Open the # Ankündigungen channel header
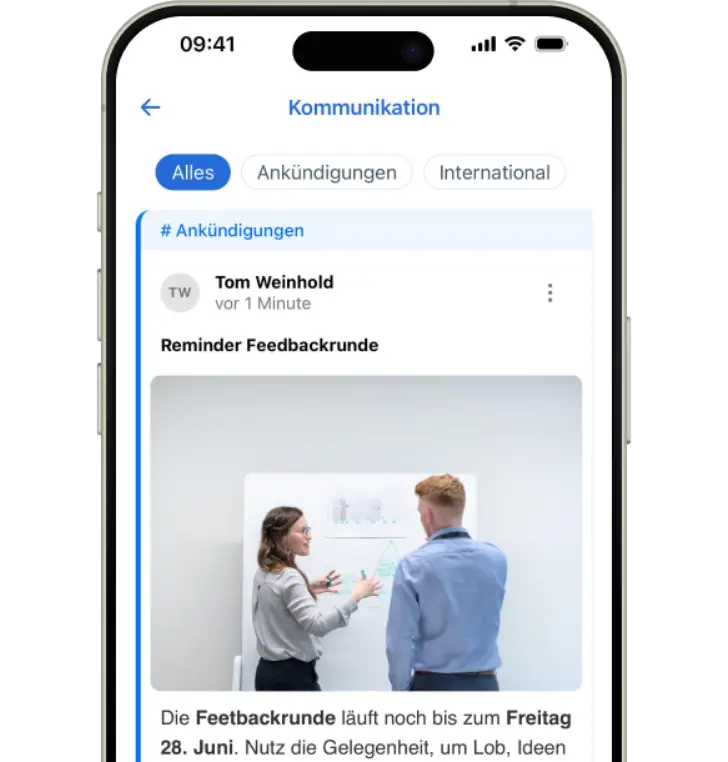The image size is (728, 762). point(232,231)
